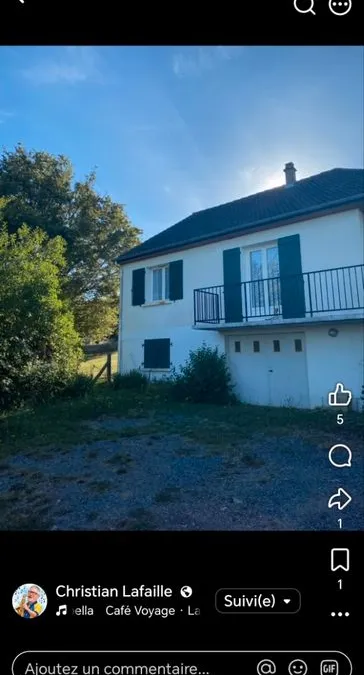364x675 pixels.
Task: Insert a mention with the @ icon
Action: (266, 668)
